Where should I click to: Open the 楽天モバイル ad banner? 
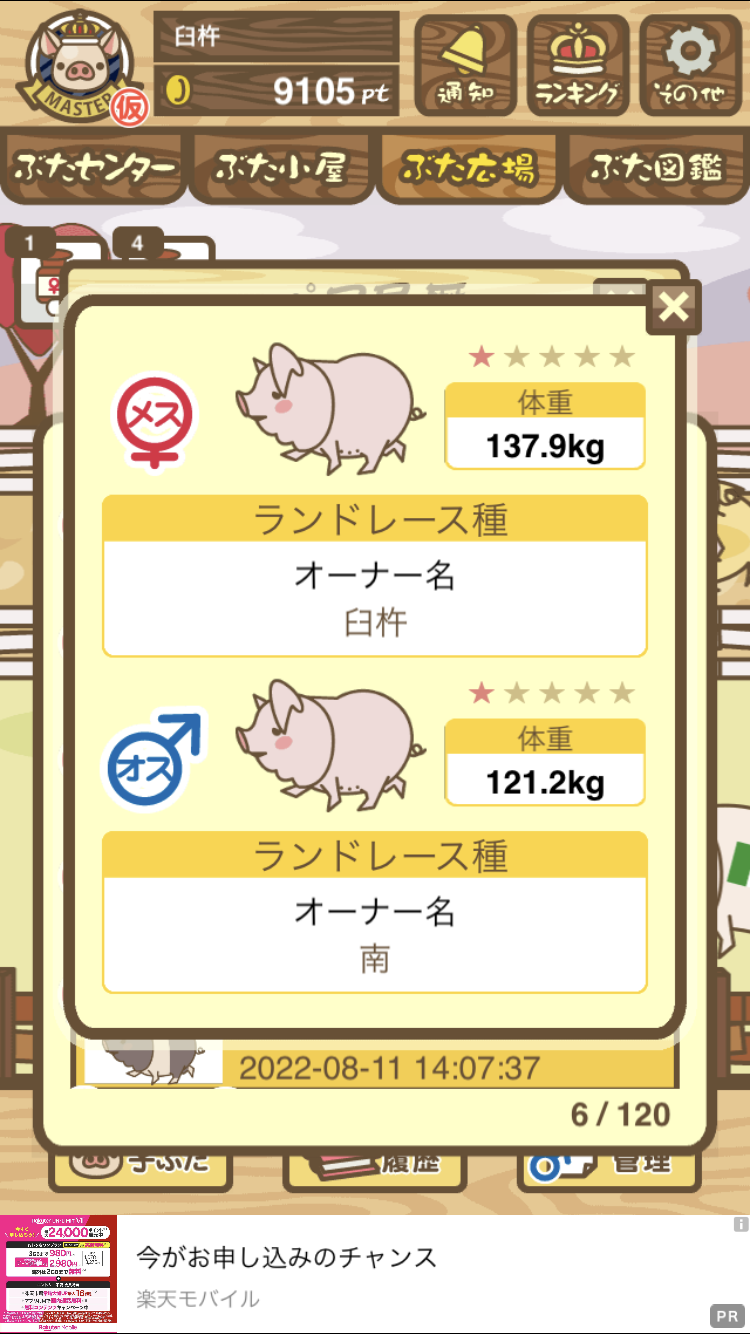375,1274
